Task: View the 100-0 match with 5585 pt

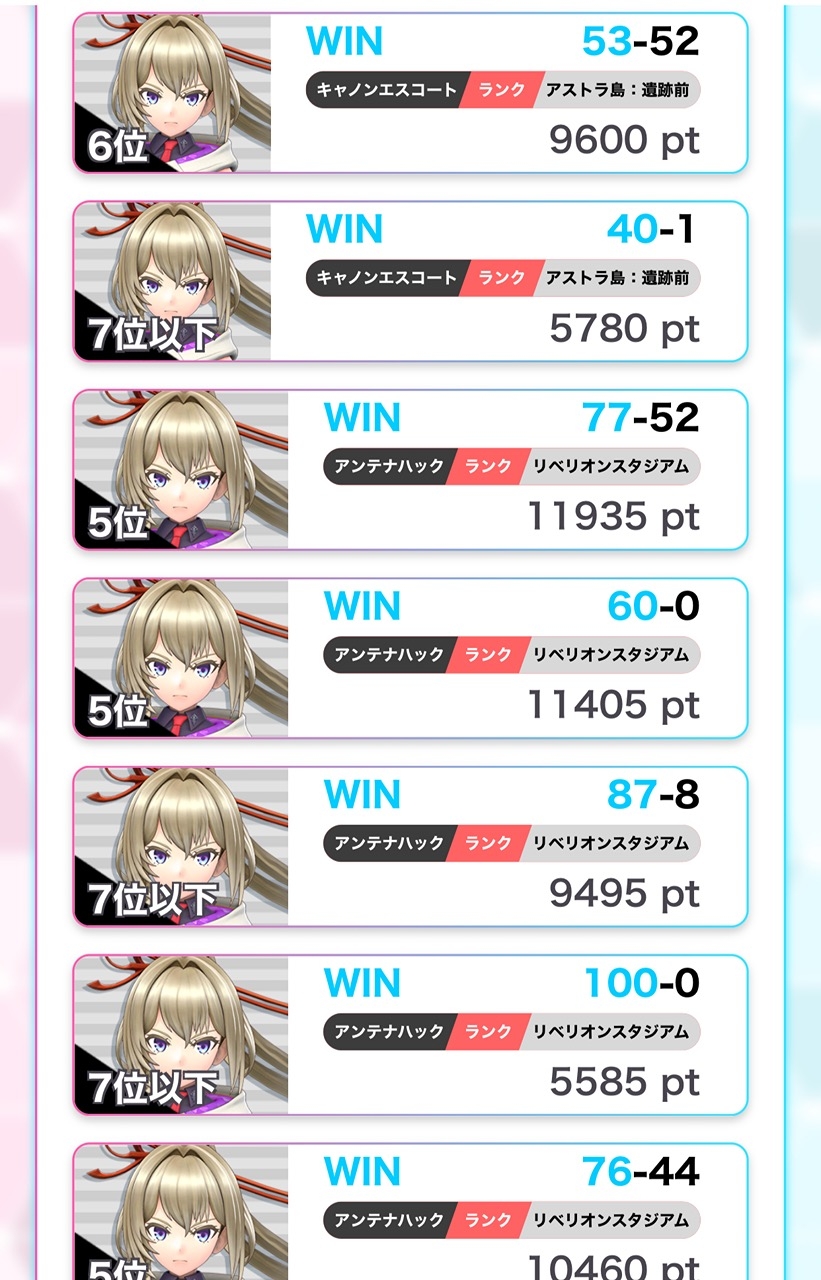Action: coord(410,1034)
